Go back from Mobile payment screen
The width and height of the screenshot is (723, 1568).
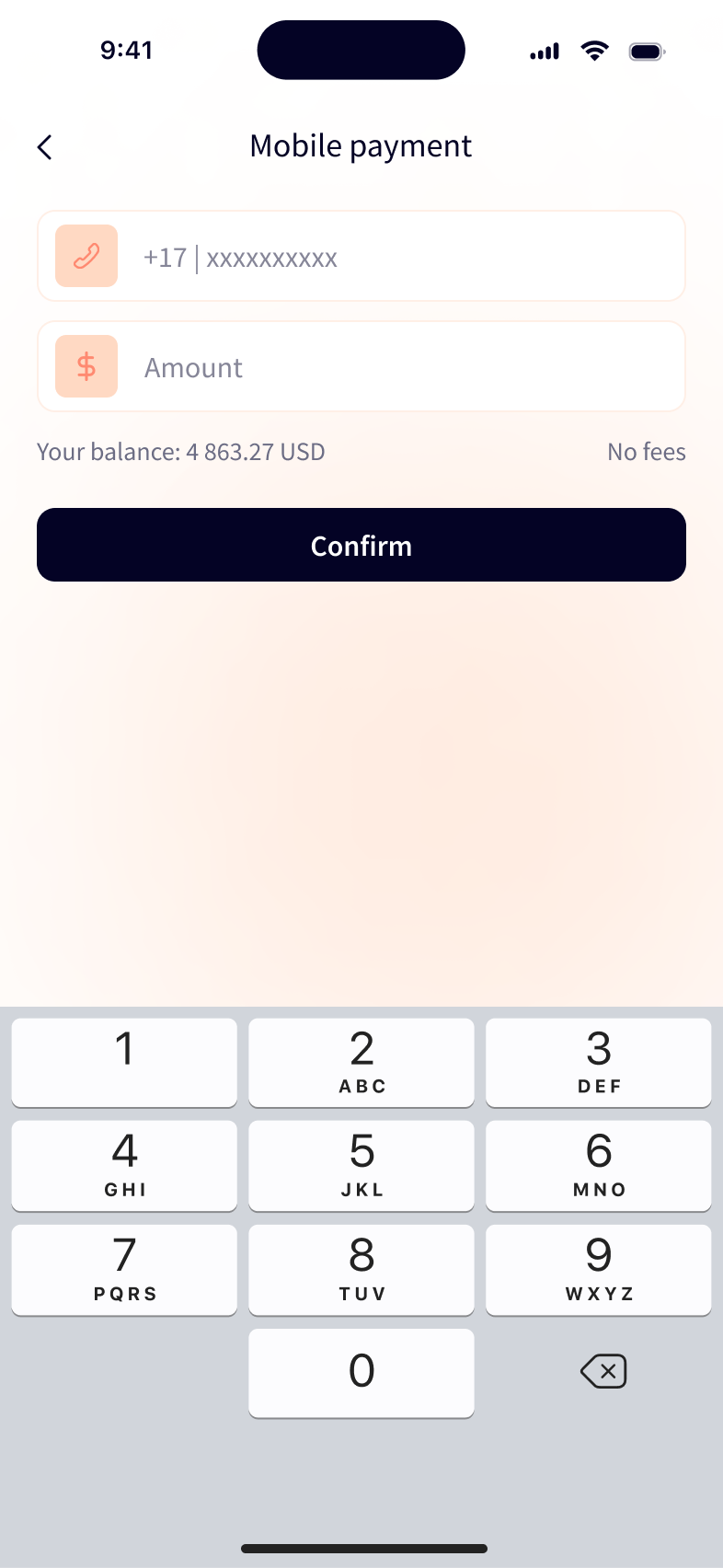44,147
